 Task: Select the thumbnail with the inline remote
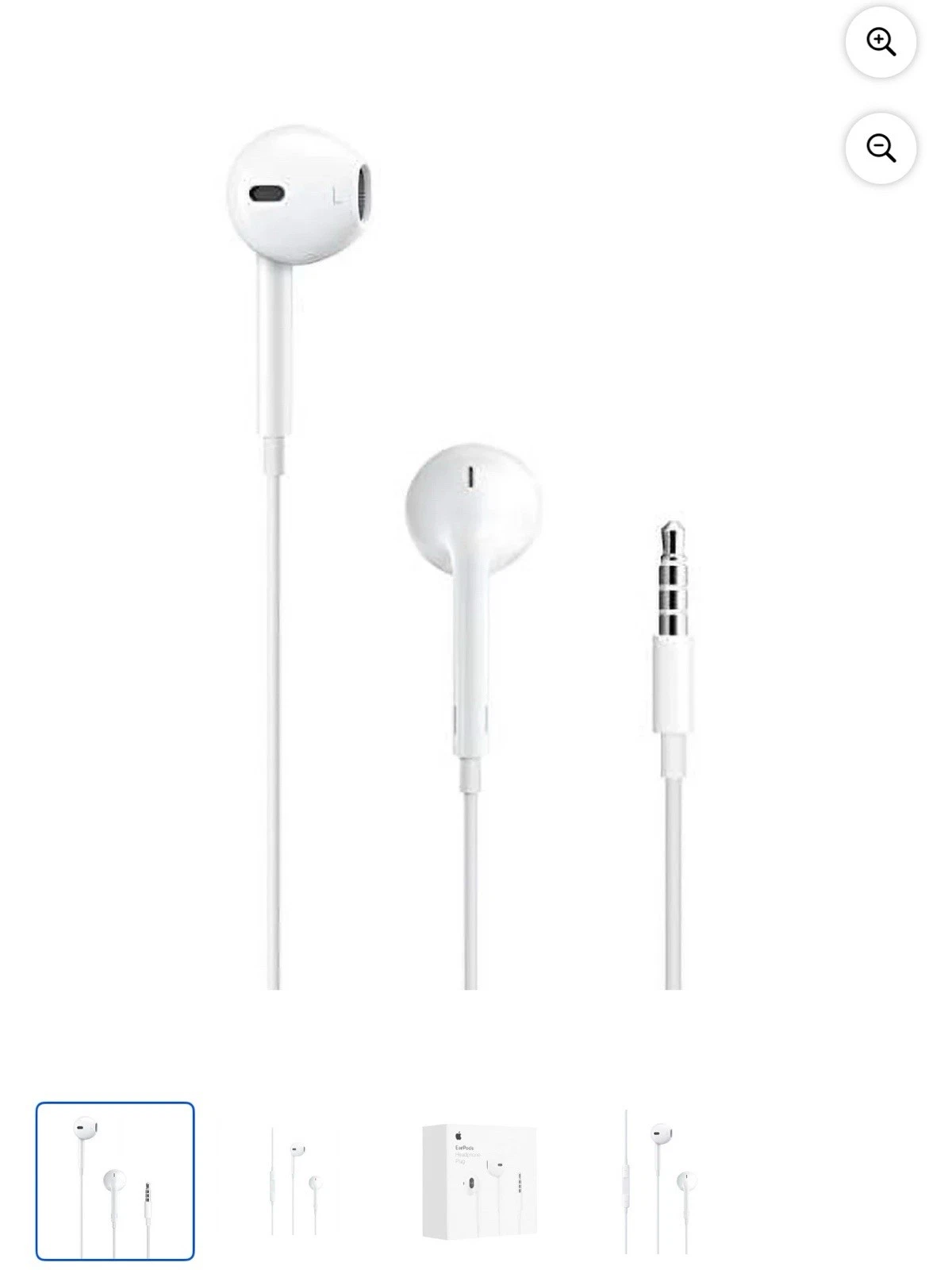pyautogui.click(x=296, y=1180)
